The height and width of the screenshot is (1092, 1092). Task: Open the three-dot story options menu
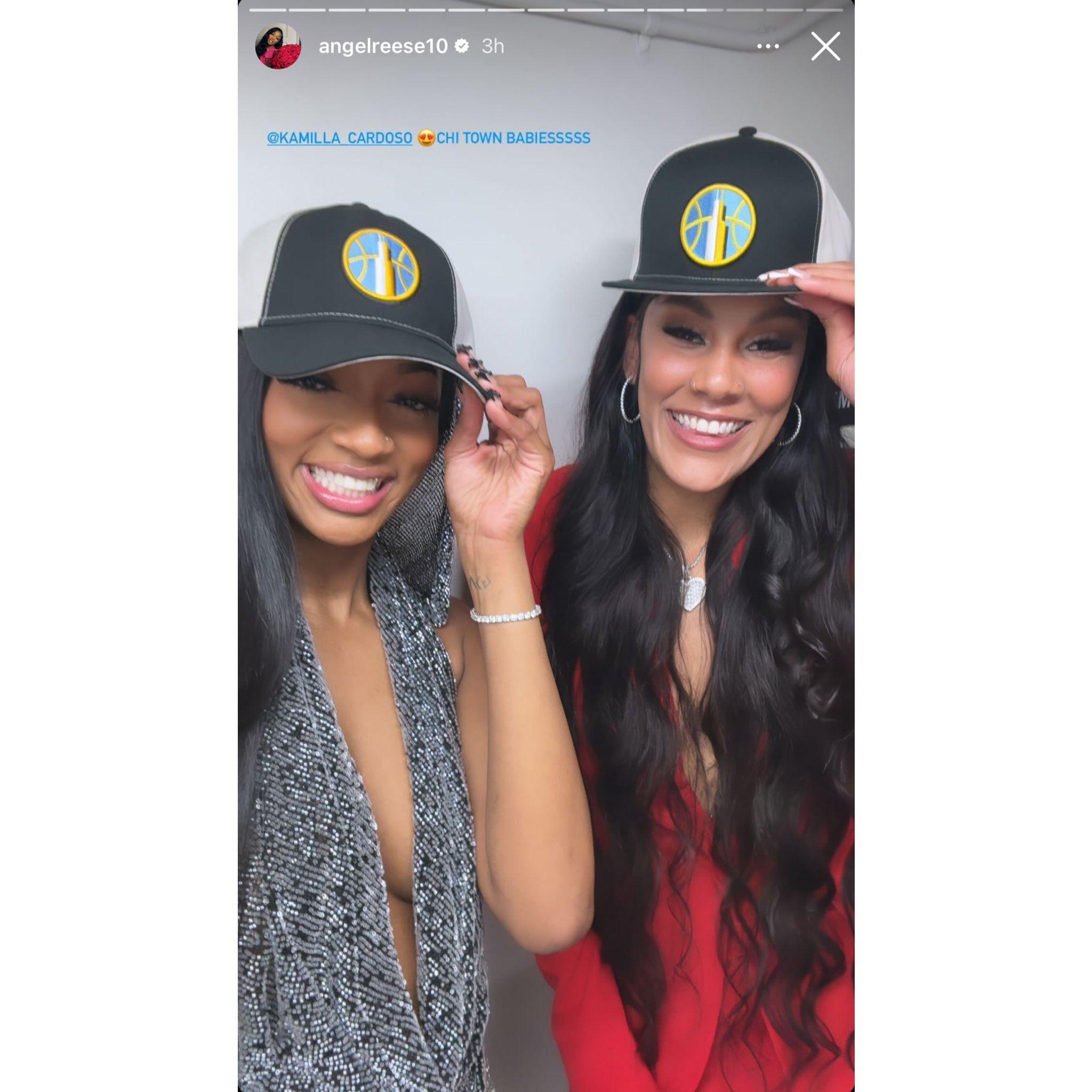768,46
